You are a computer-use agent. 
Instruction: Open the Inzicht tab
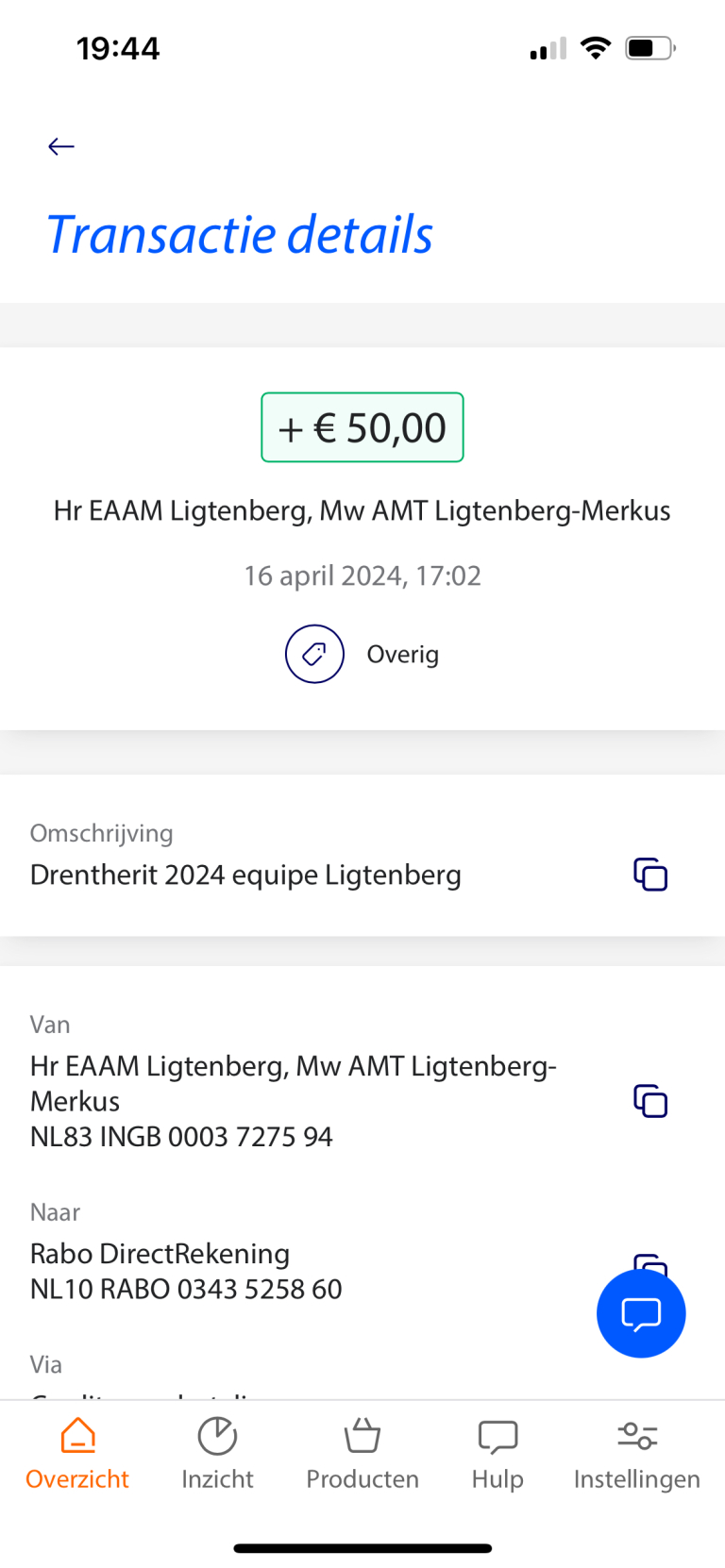(217, 1455)
